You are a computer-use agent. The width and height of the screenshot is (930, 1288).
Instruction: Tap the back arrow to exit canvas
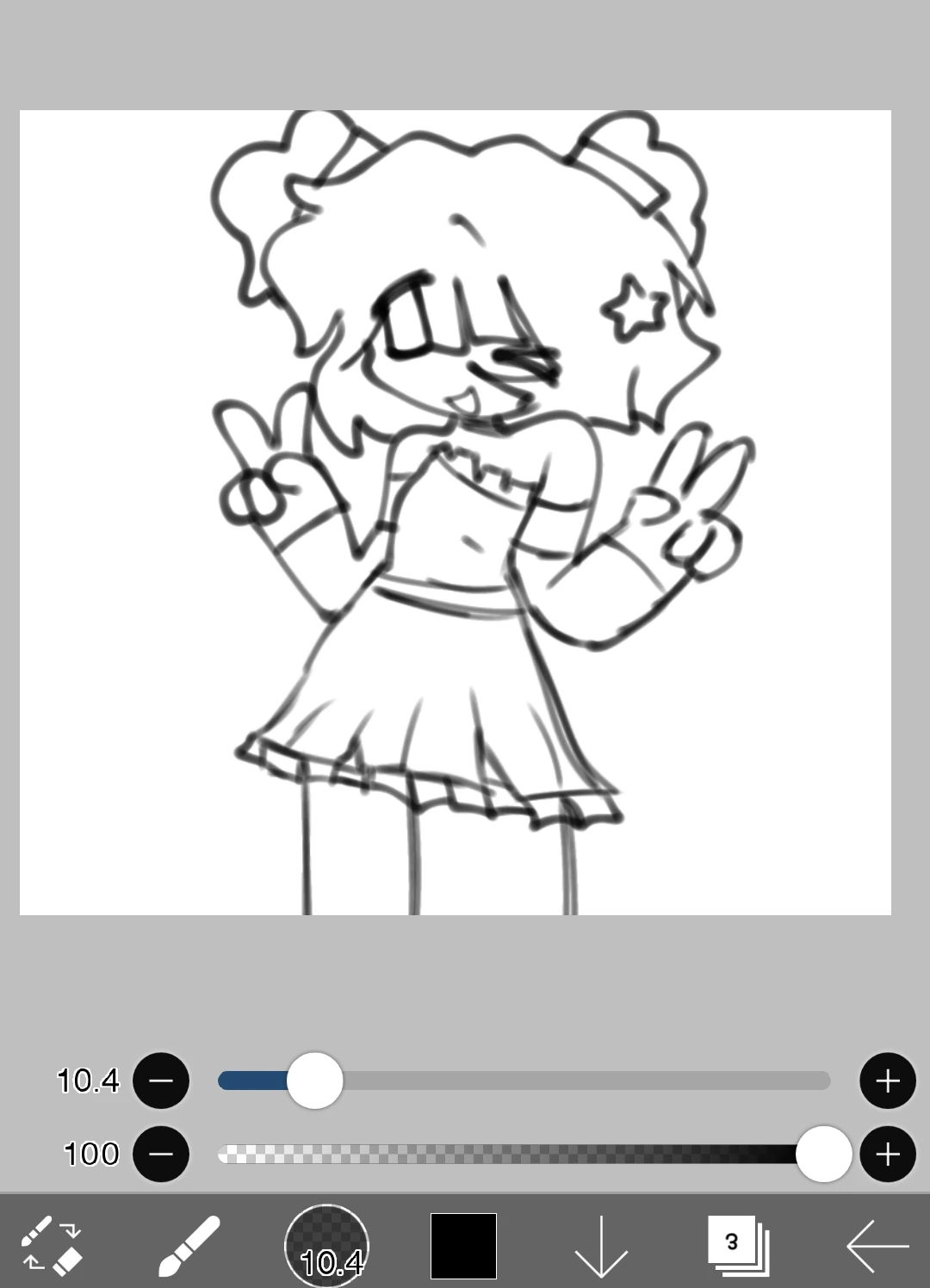(x=877, y=1245)
